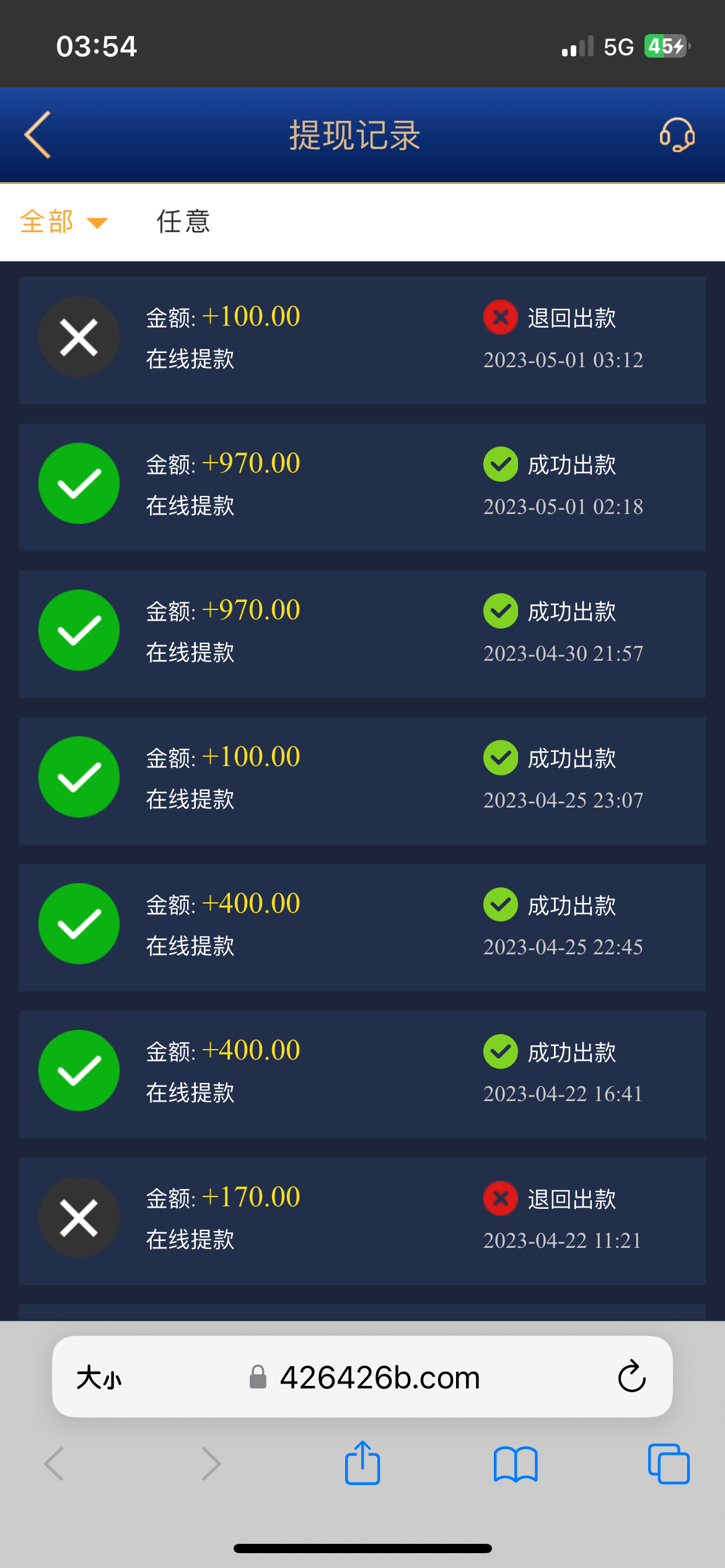Image resolution: width=725 pixels, height=1568 pixels.
Task: Reload the page in Safari
Action: click(631, 1377)
